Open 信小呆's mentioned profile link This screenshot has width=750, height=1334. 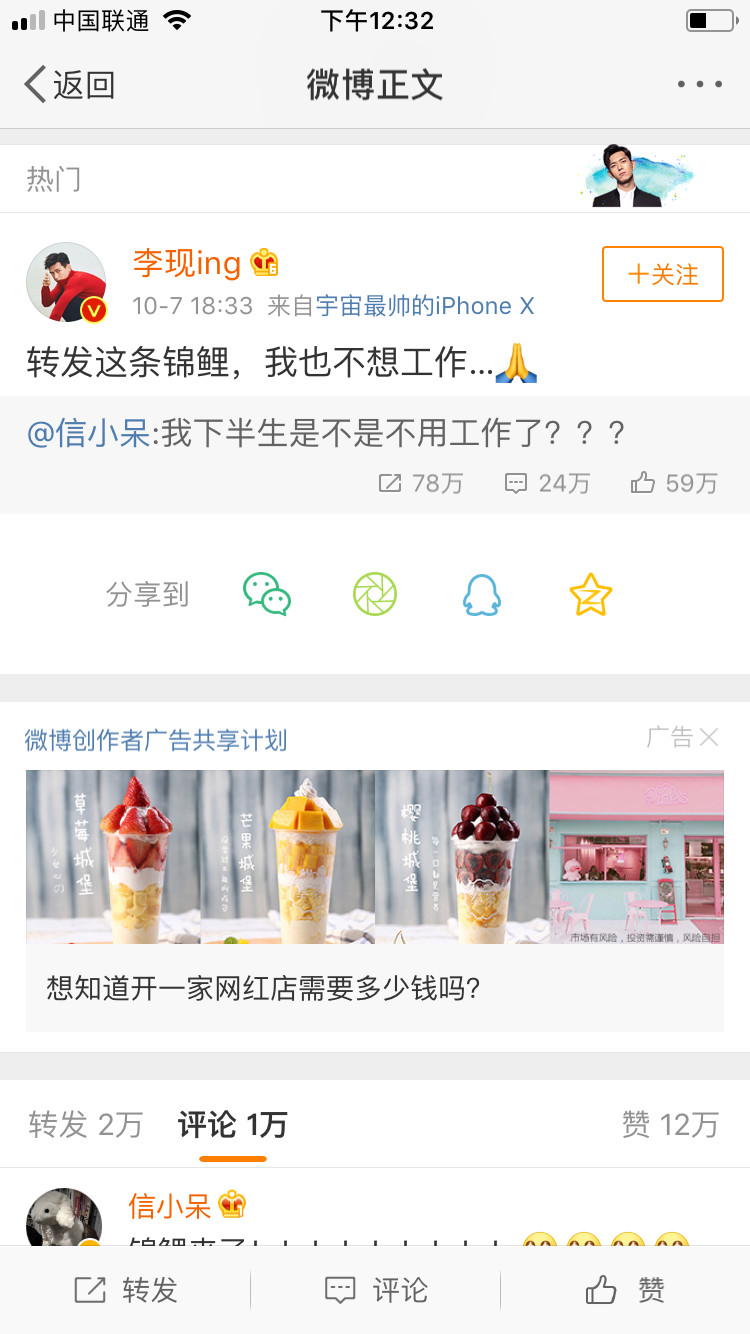point(86,432)
